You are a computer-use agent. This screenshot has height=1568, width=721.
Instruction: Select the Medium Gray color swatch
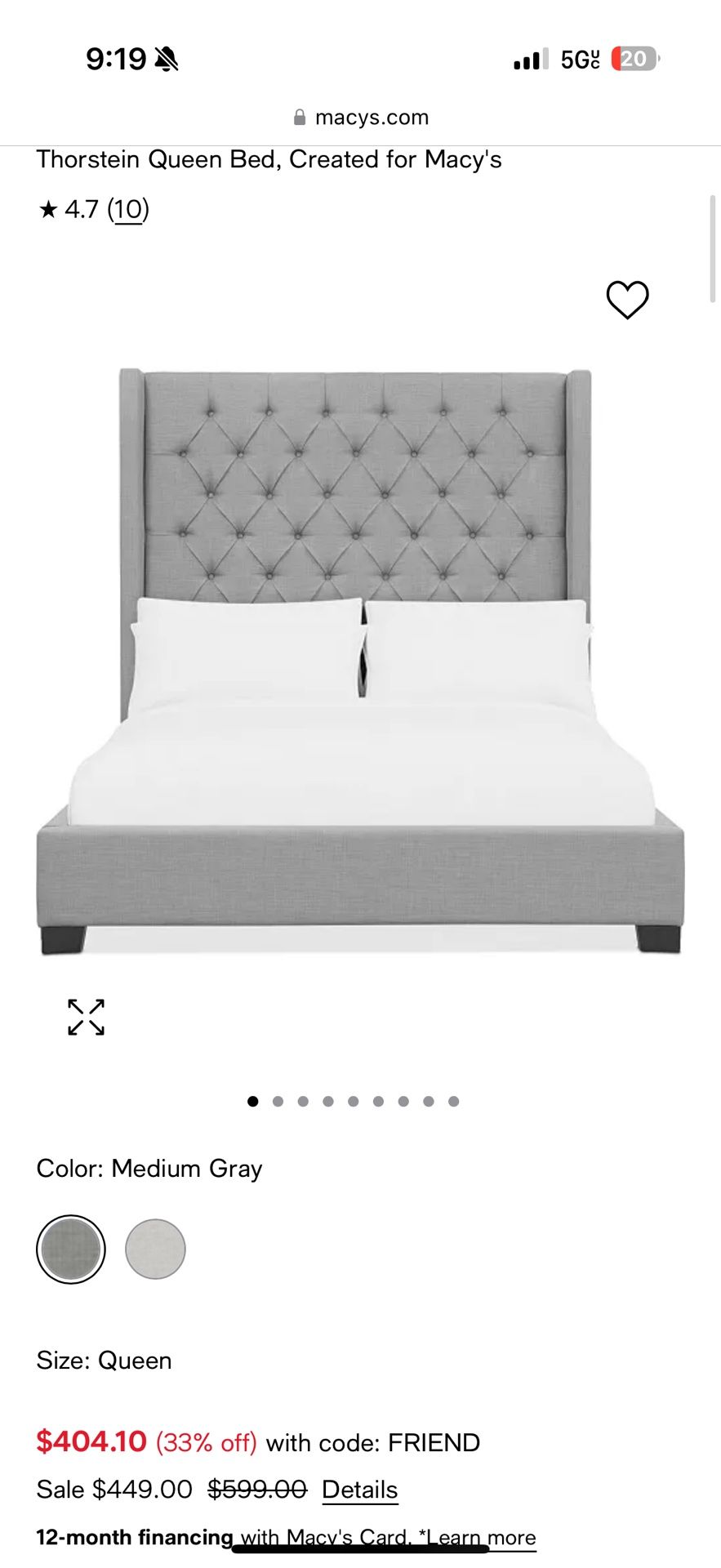coord(70,1249)
